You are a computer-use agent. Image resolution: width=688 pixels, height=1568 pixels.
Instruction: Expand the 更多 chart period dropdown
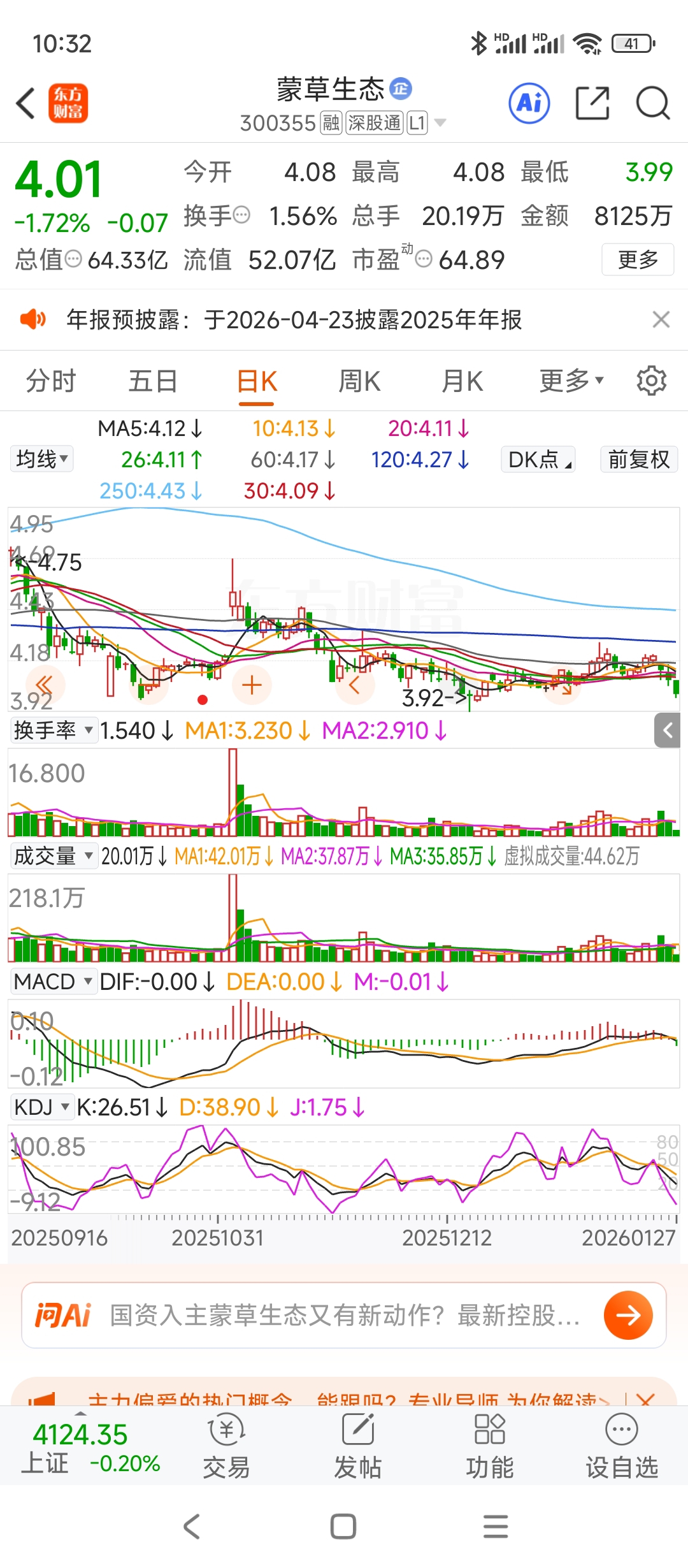[571, 381]
